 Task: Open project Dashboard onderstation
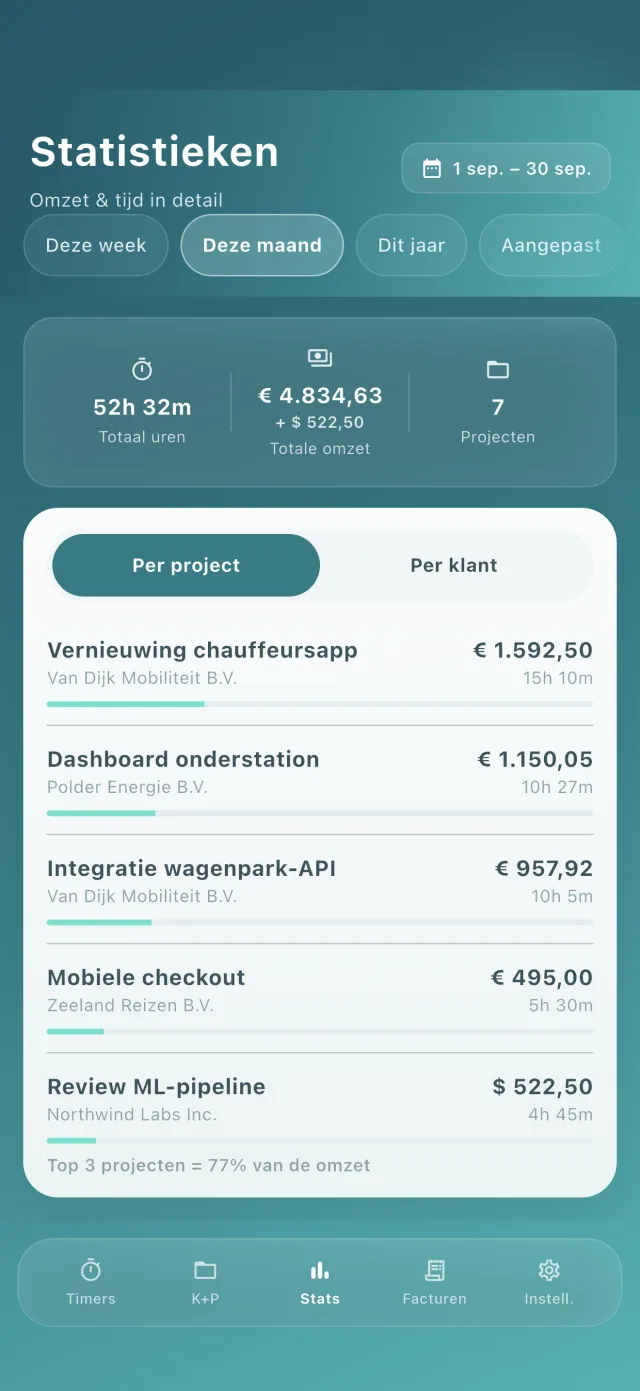click(x=320, y=780)
